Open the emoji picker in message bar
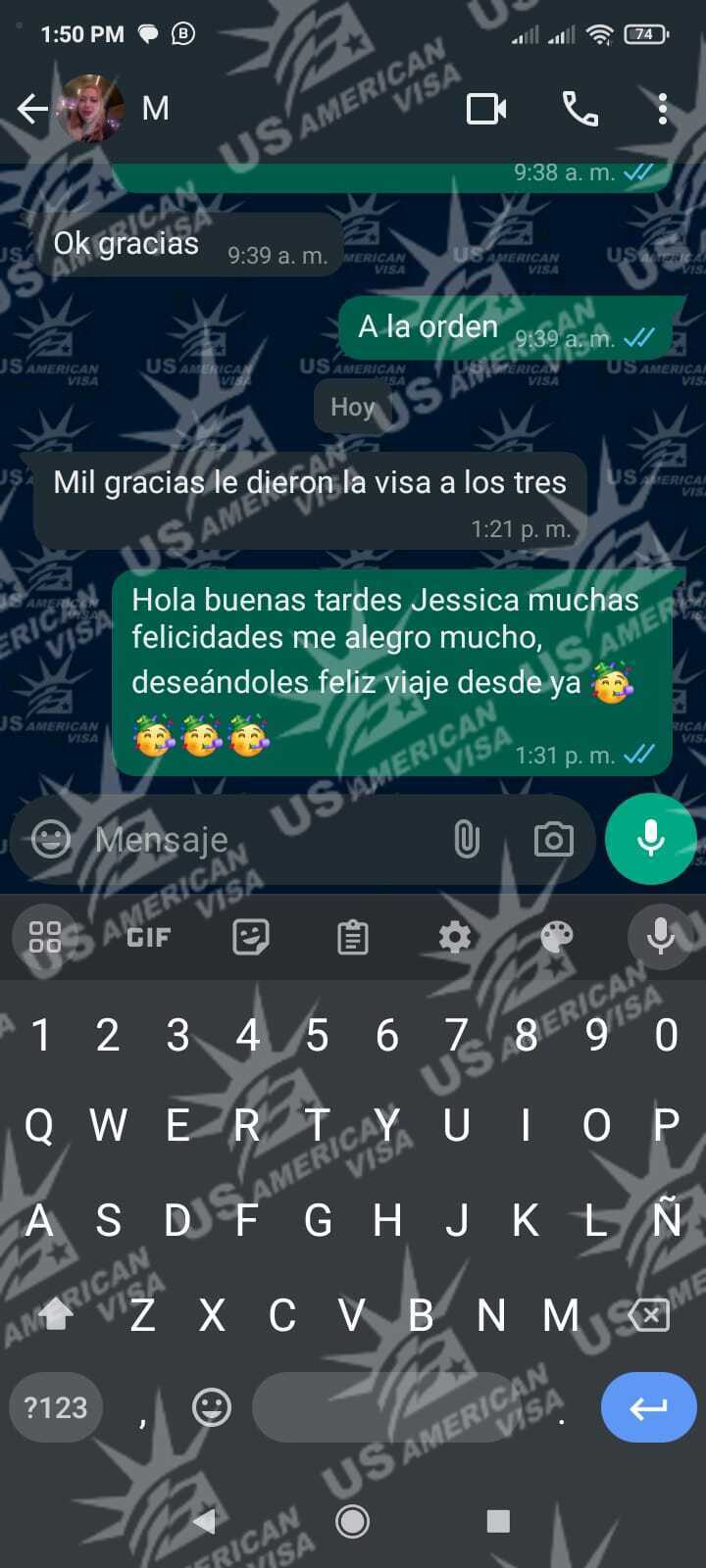Viewport: 706px width, 1568px height. point(51,839)
